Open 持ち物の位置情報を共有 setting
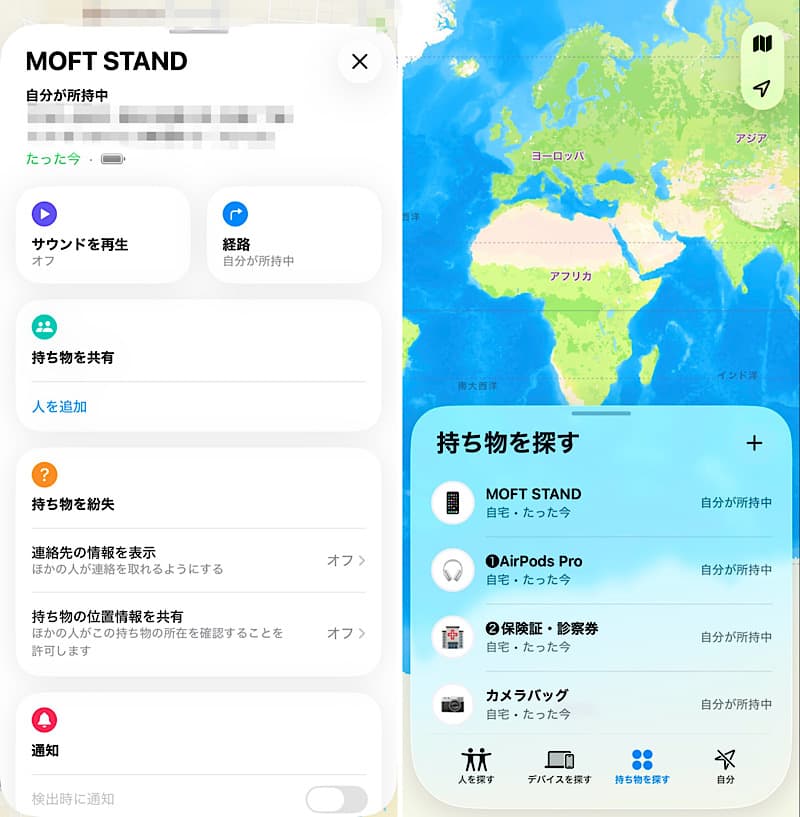The width and height of the screenshot is (800, 817). coord(198,632)
